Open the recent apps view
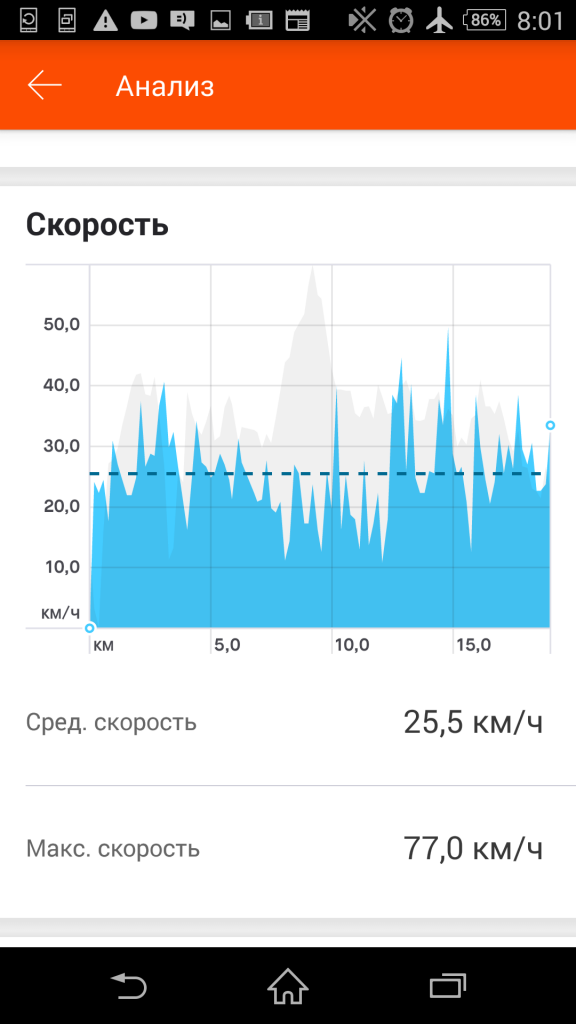The image size is (576, 1024). (x=448, y=986)
